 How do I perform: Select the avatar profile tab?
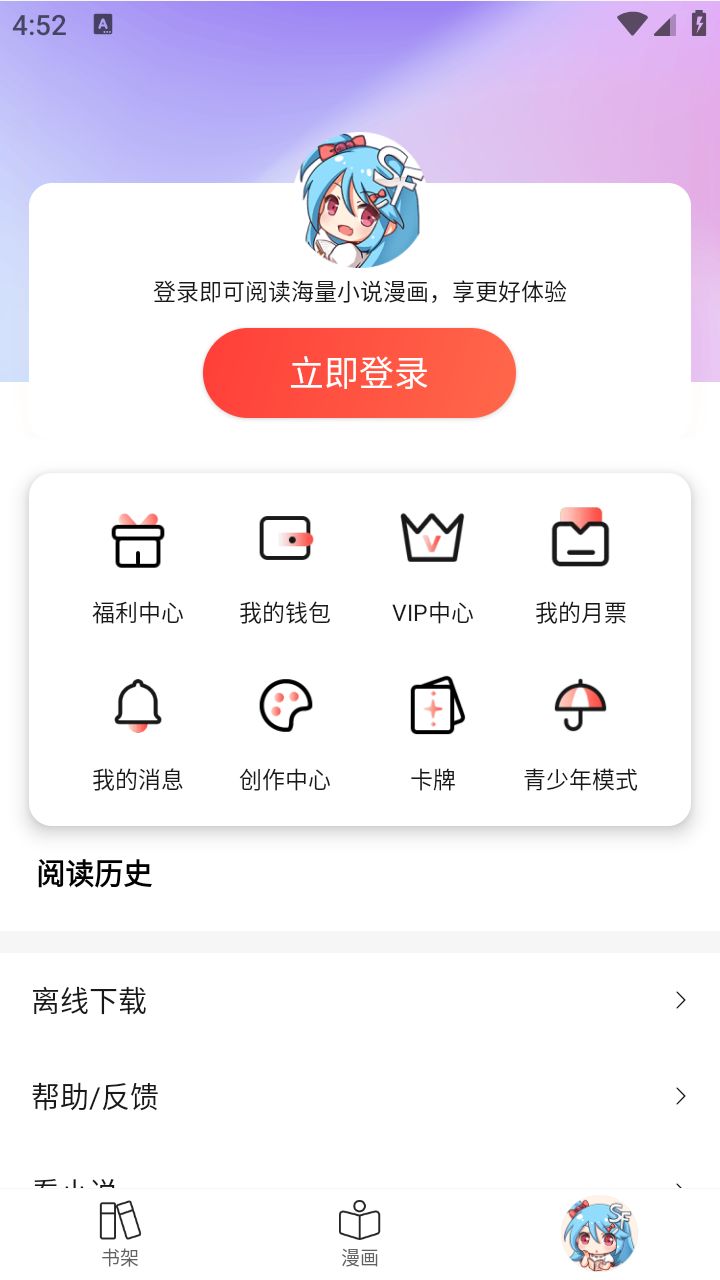point(600,1233)
